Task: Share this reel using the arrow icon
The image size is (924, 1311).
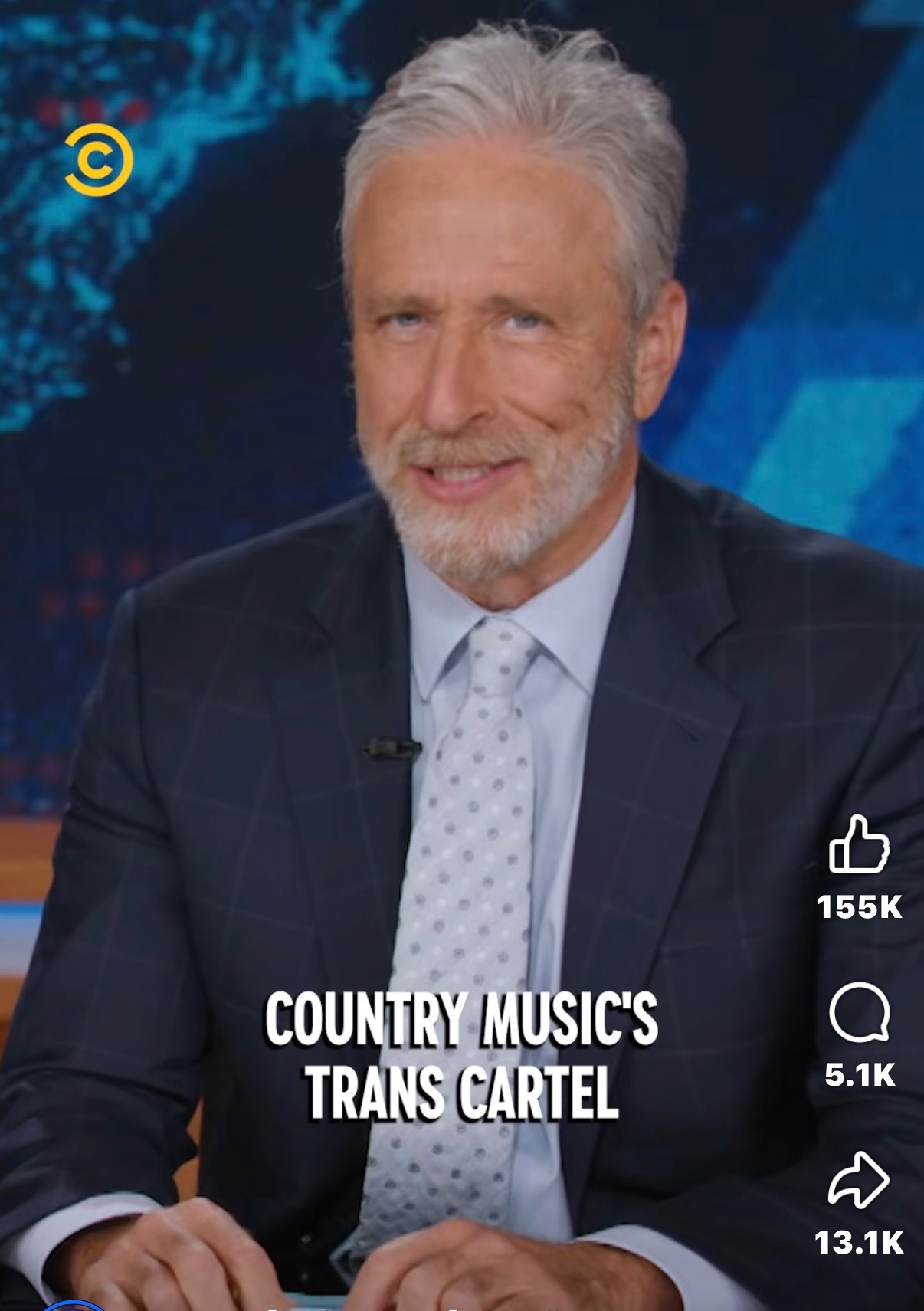Action: click(x=859, y=1181)
